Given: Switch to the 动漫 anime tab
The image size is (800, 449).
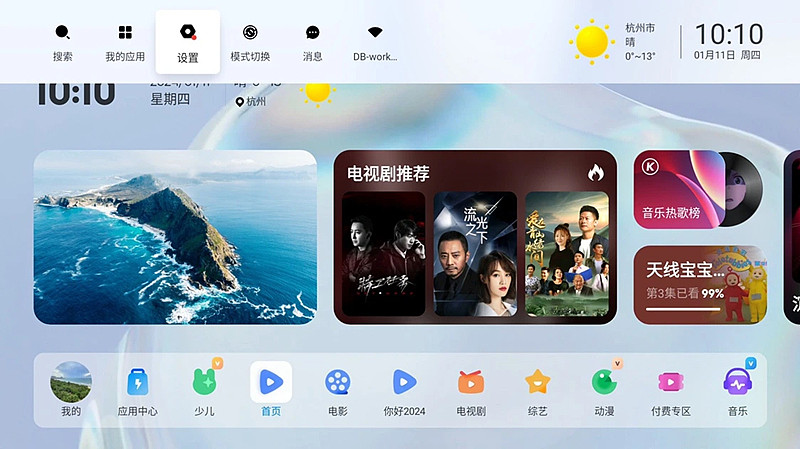Looking at the screenshot, I should [604, 389].
